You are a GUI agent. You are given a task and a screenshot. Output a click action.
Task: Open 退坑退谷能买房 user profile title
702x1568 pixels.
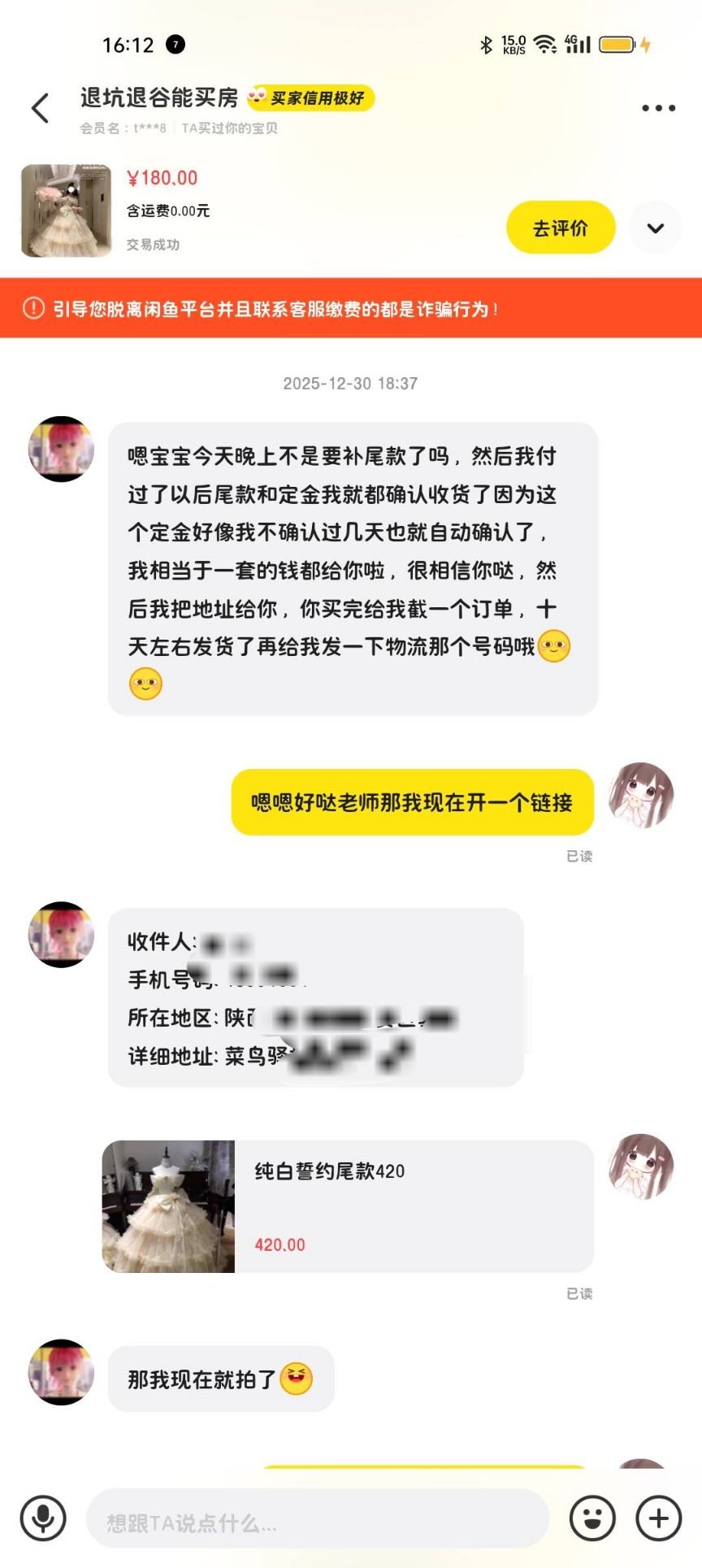(159, 98)
